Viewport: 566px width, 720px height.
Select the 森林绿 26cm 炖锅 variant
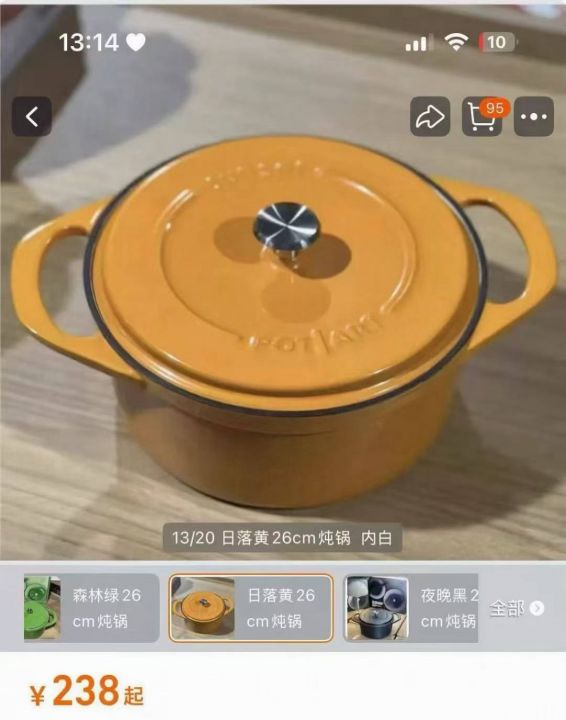click(91, 608)
